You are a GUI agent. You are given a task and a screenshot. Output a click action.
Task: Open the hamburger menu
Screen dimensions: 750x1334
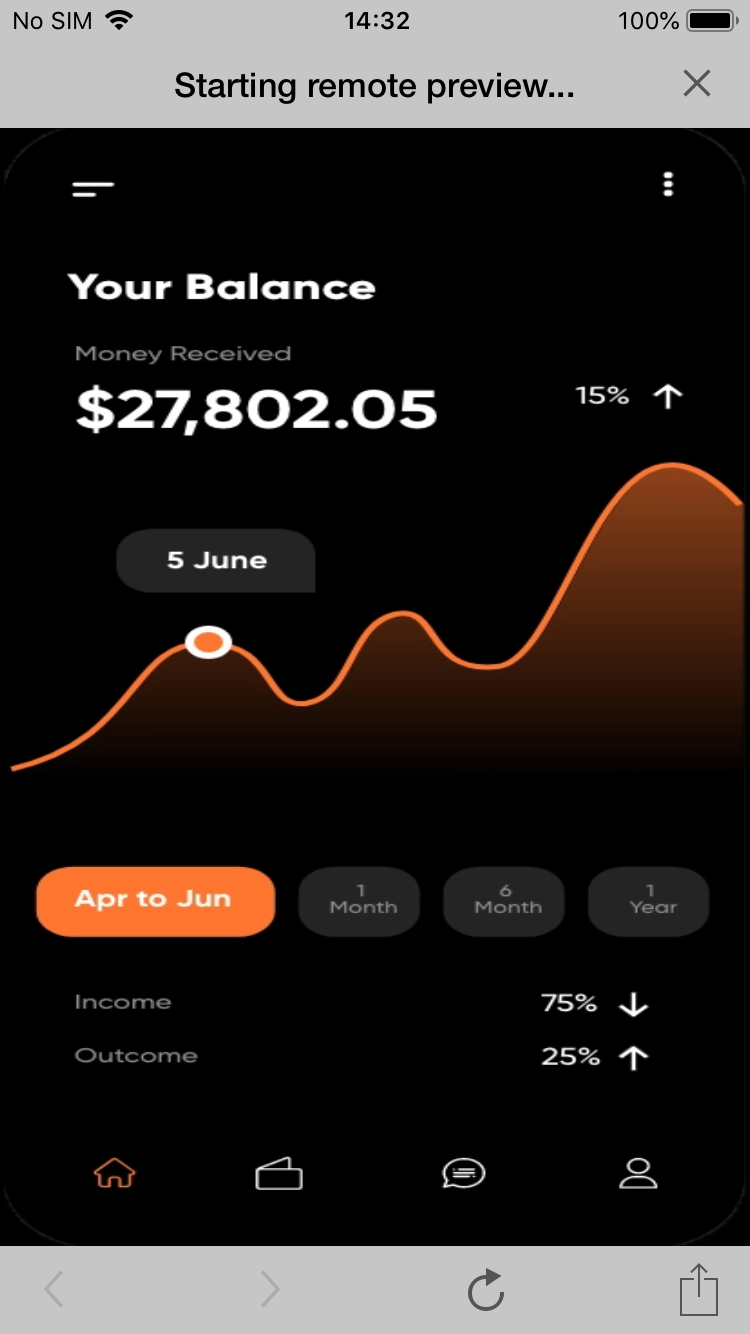(93, 187)
